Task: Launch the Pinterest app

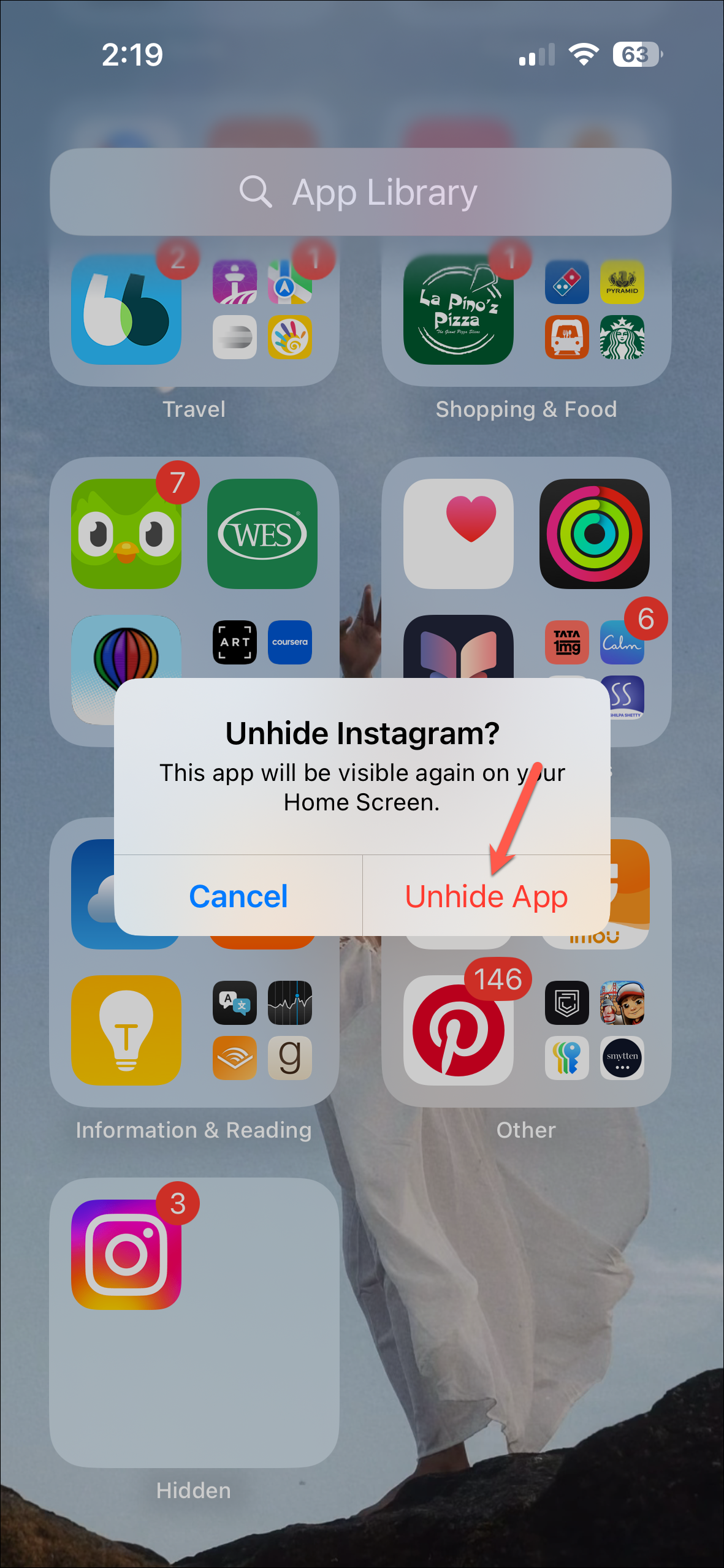Action: tap(458, 1030)
